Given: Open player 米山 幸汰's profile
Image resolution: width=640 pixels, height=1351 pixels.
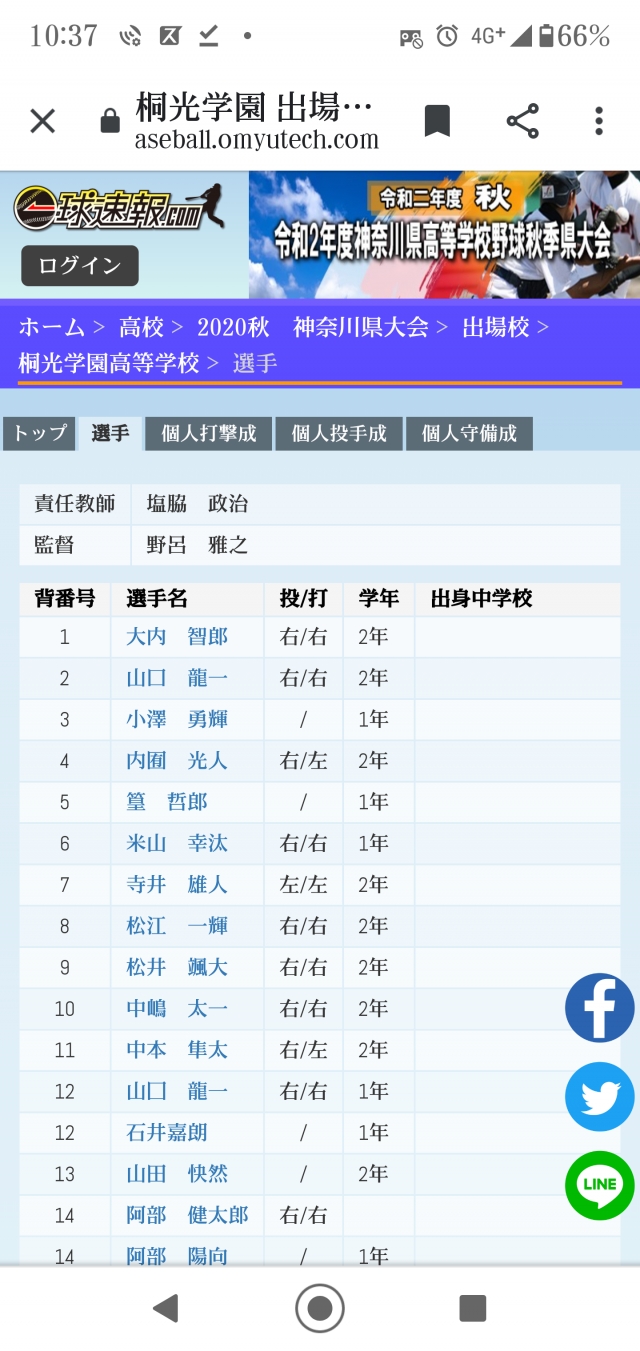Looking at the screenshot, I should (x=177, y=843).
